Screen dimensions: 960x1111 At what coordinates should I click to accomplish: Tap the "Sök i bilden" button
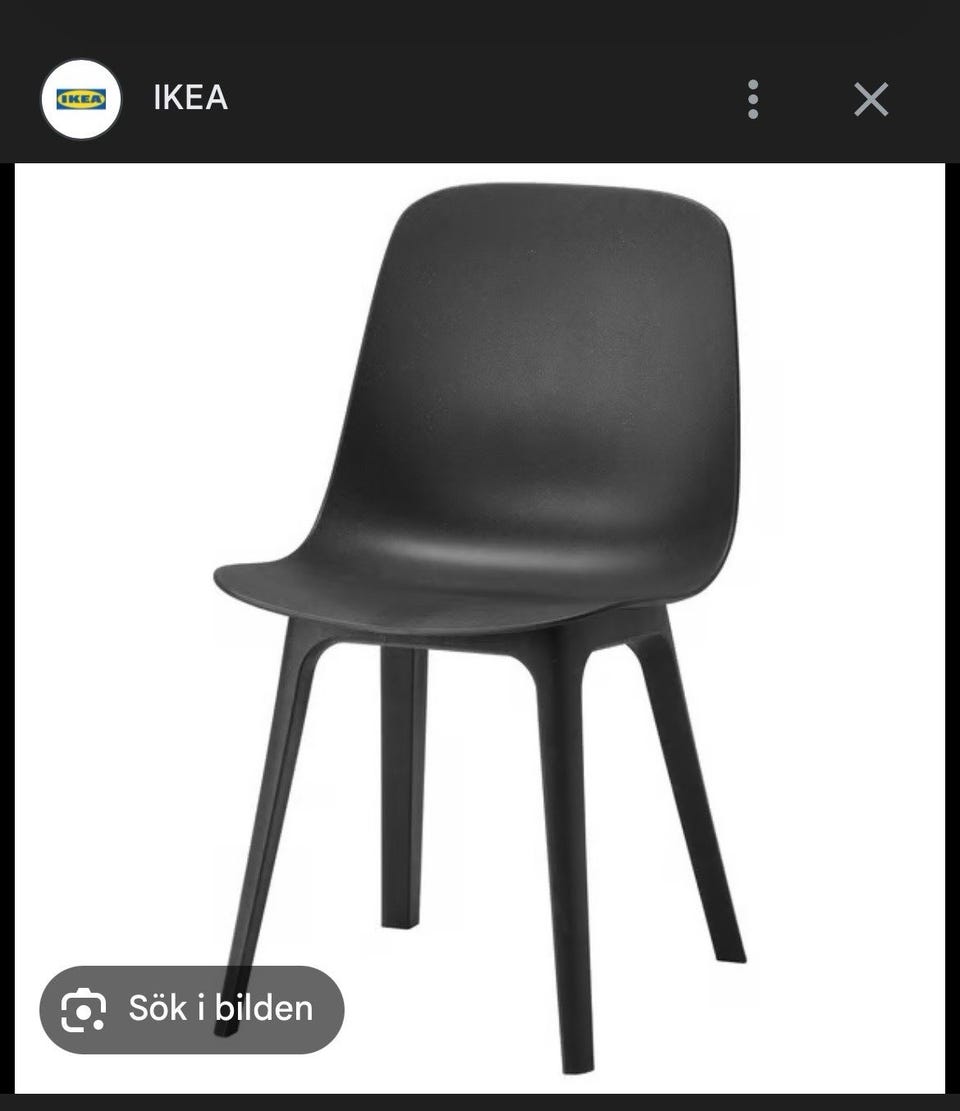point(193,1010)
